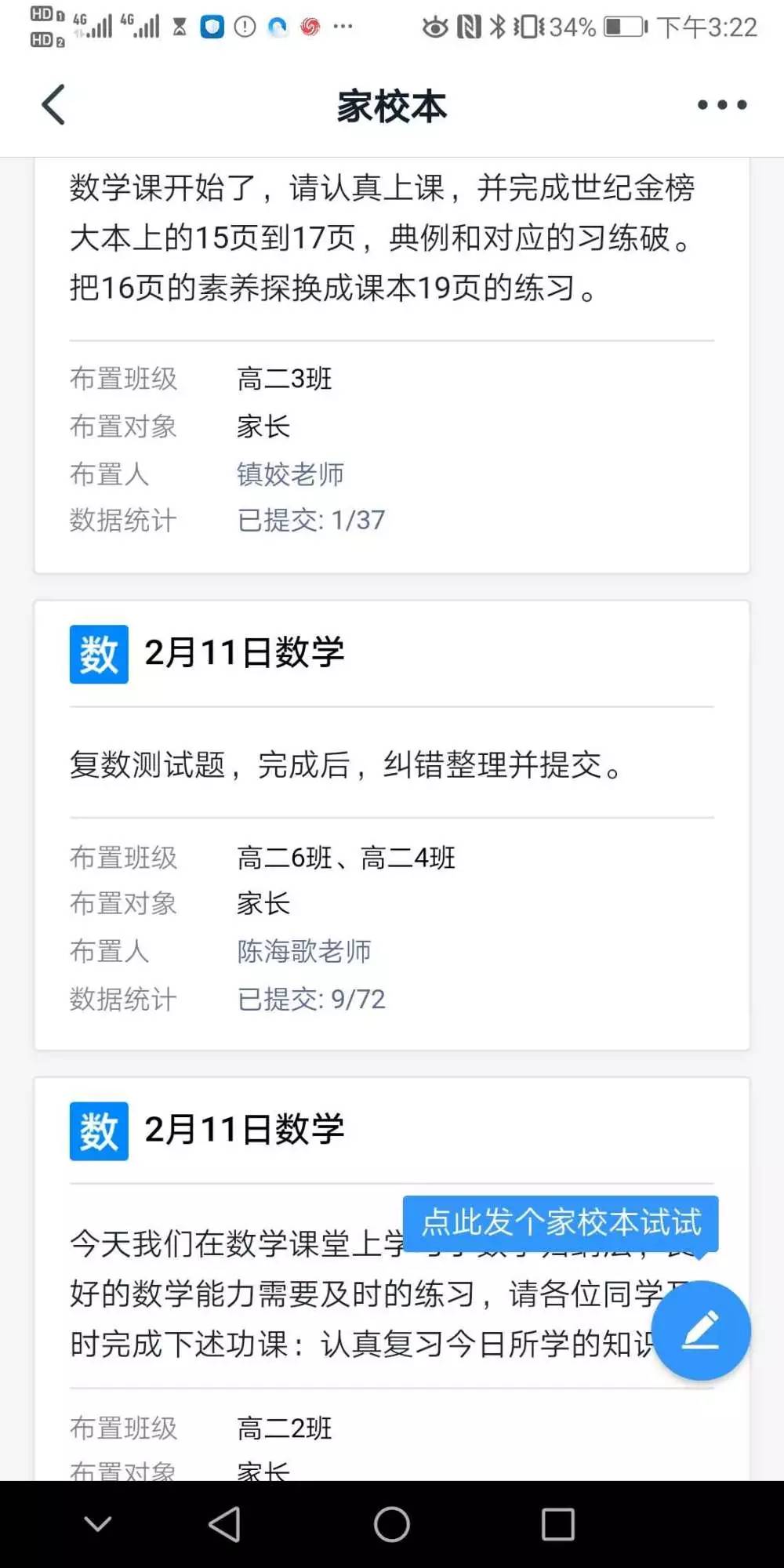Tap the HD voice indicator for SIM 1
The height and width of the screenshot is (1568, 784).
43,14
